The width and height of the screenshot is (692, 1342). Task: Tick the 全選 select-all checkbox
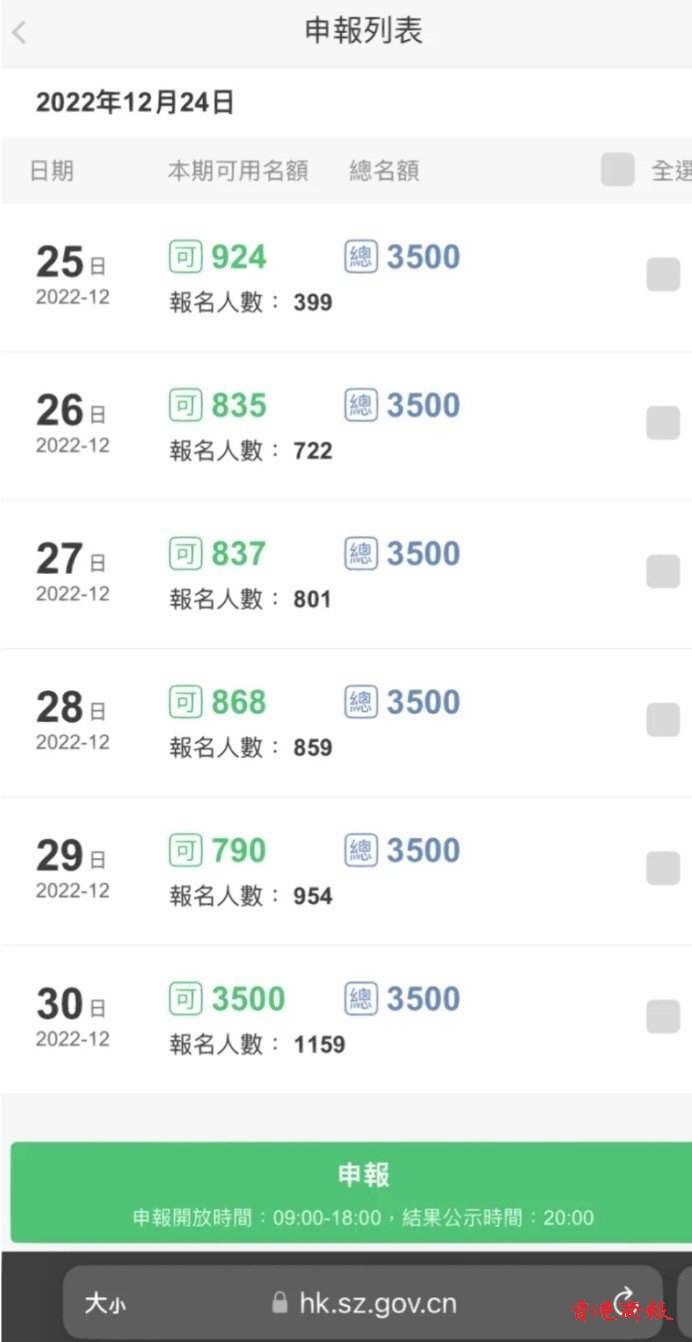(617, 170)
